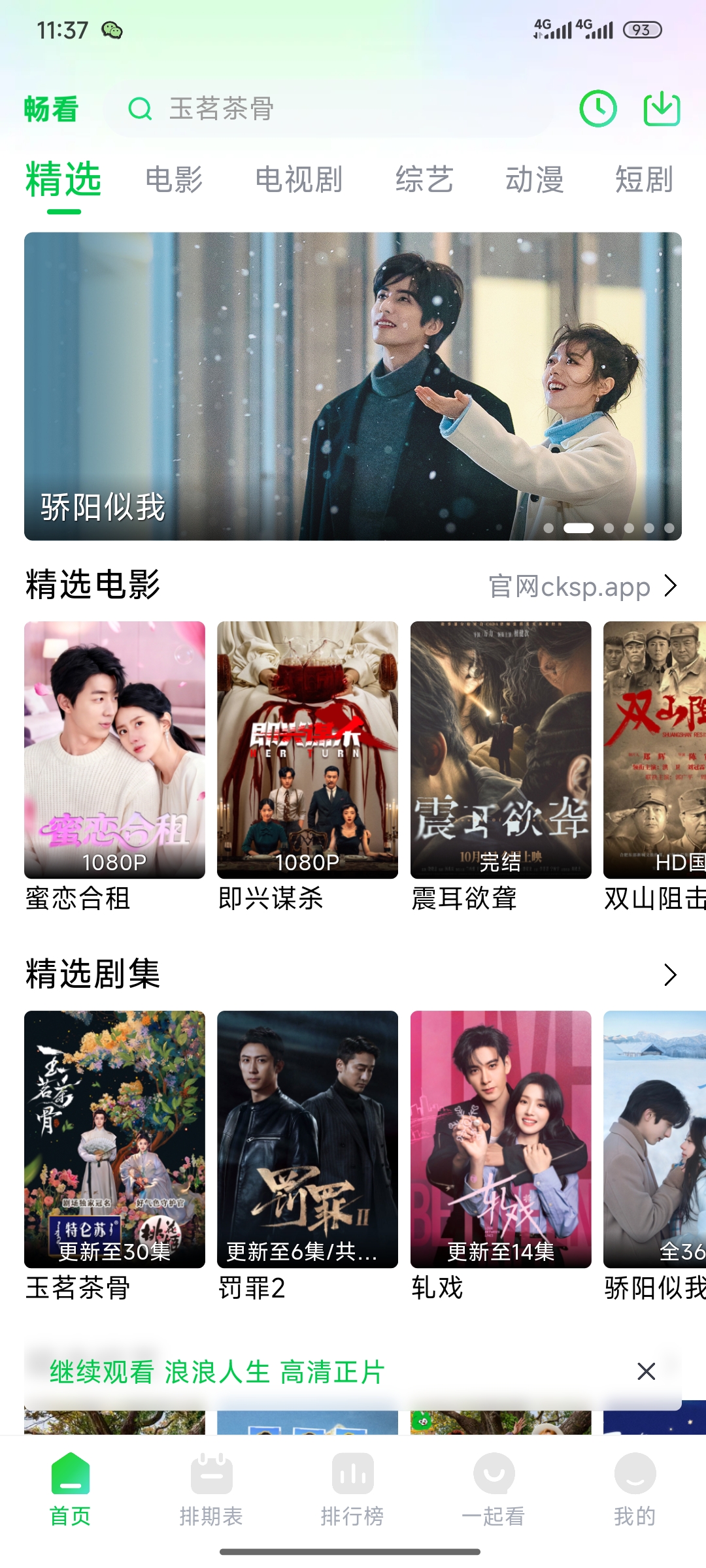Switch to the 电视剧 tab
This screenshot has width=706, height=1568.
299,180
